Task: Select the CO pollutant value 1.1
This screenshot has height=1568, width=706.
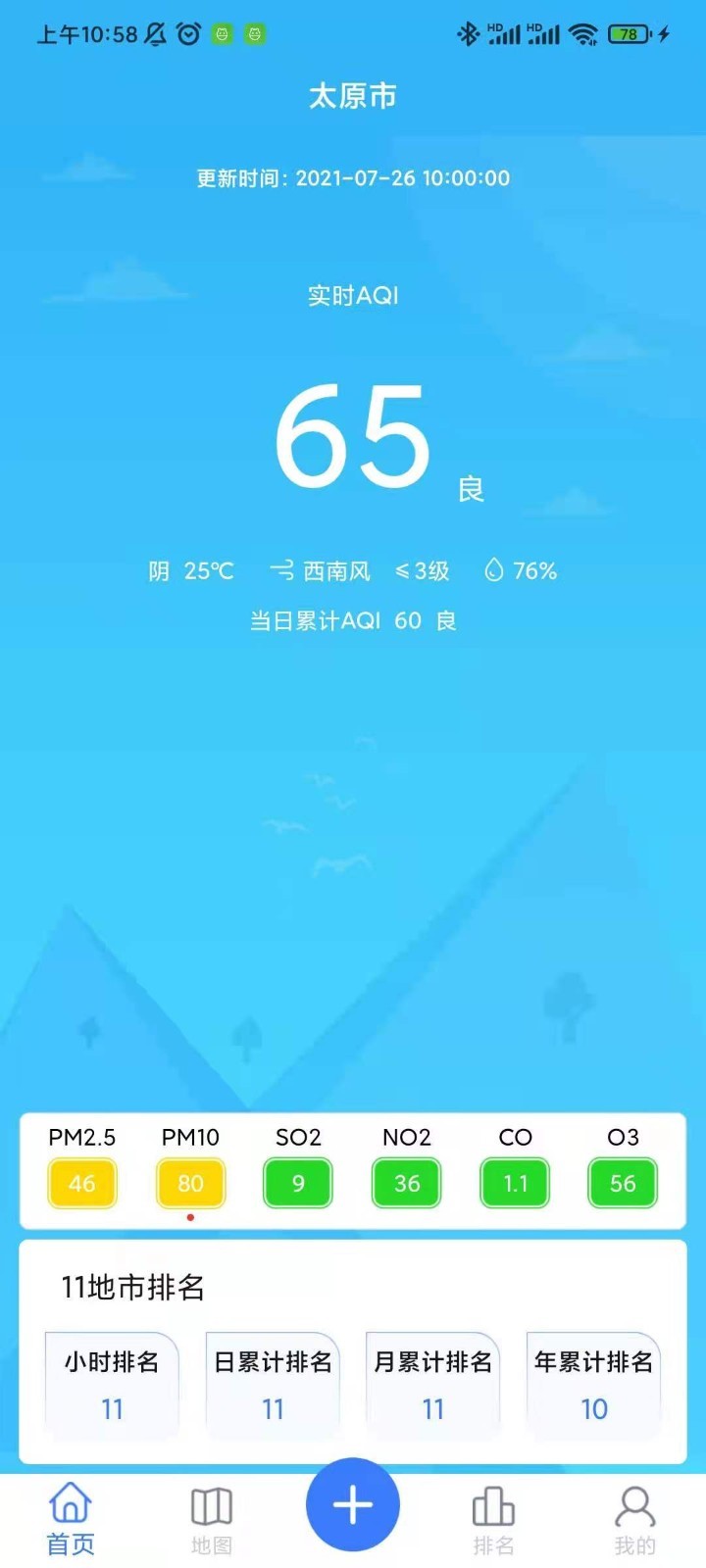Action: 515,1183
